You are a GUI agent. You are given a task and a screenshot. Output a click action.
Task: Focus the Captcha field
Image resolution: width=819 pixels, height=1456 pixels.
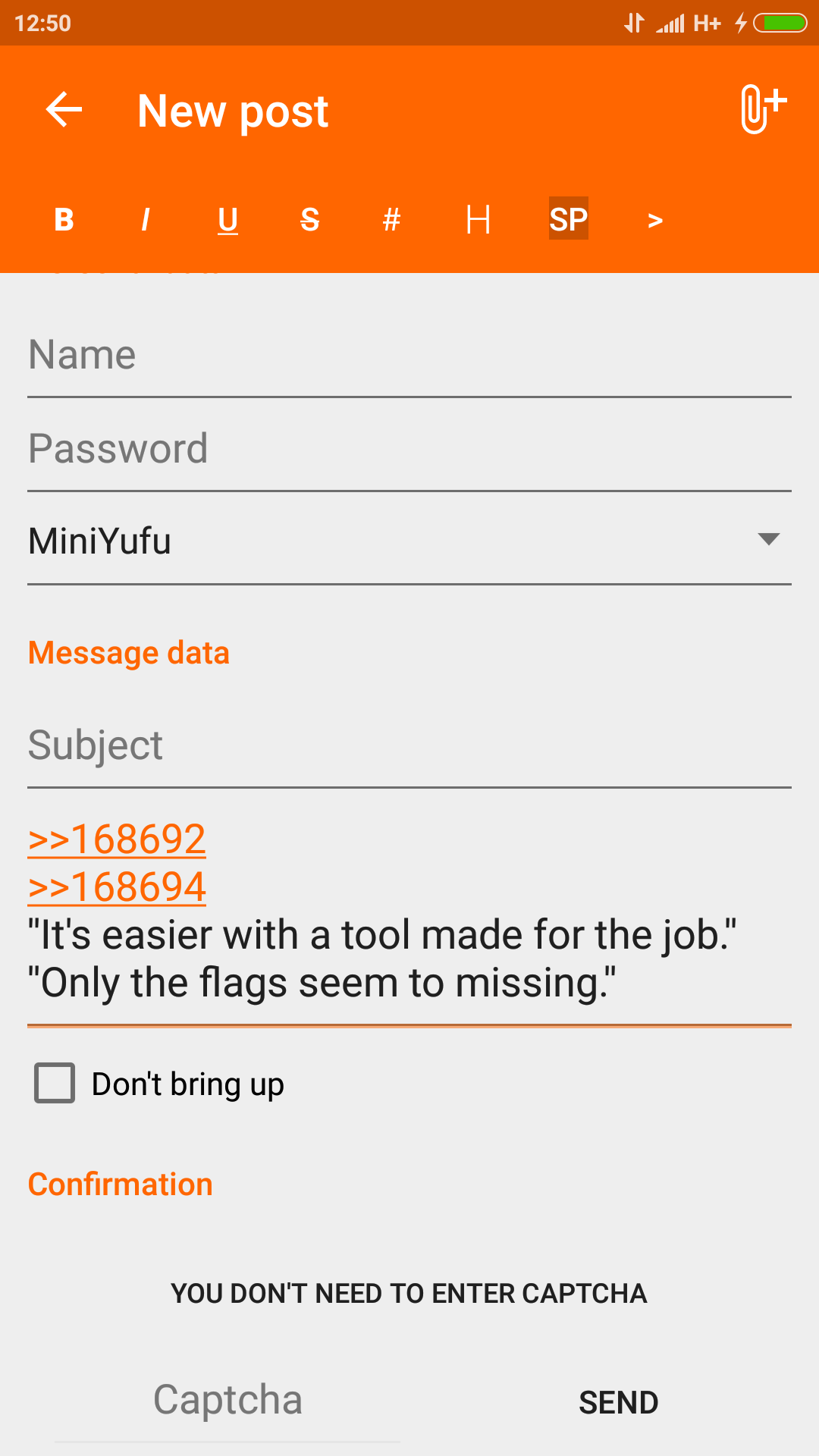[x=227, y=1401]
